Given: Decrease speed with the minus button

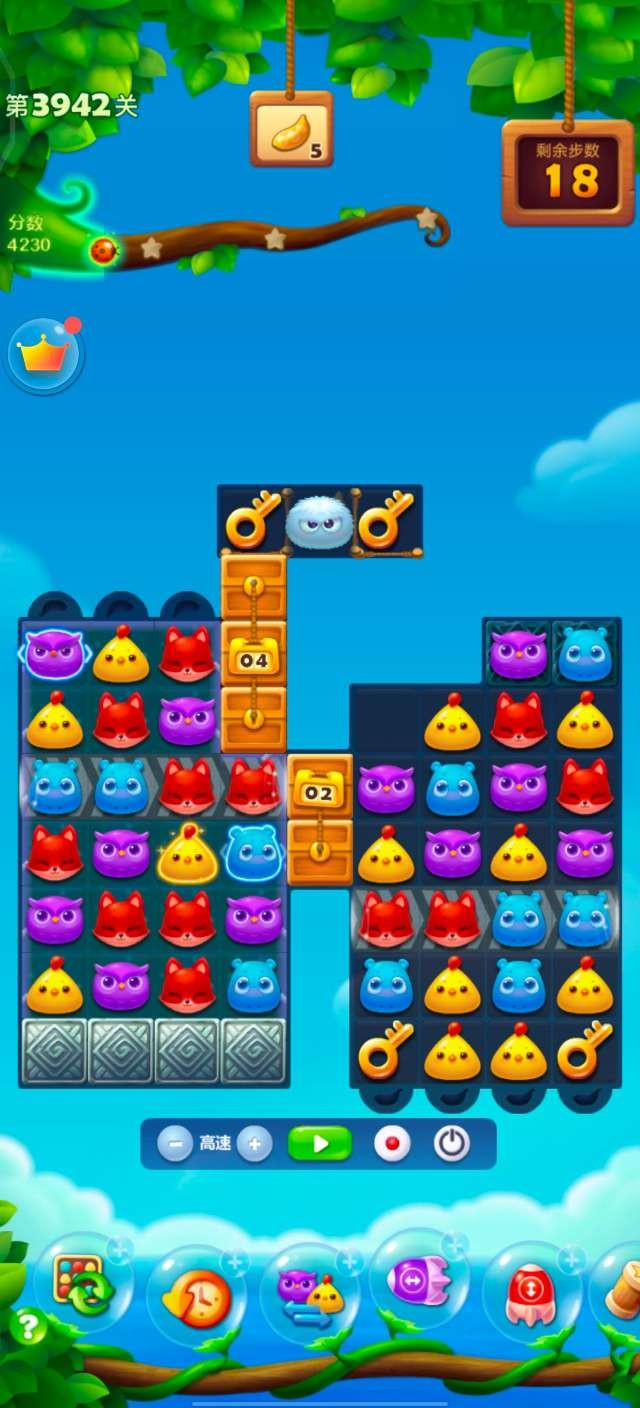Looking at the screenshot, I should 175,1143.
